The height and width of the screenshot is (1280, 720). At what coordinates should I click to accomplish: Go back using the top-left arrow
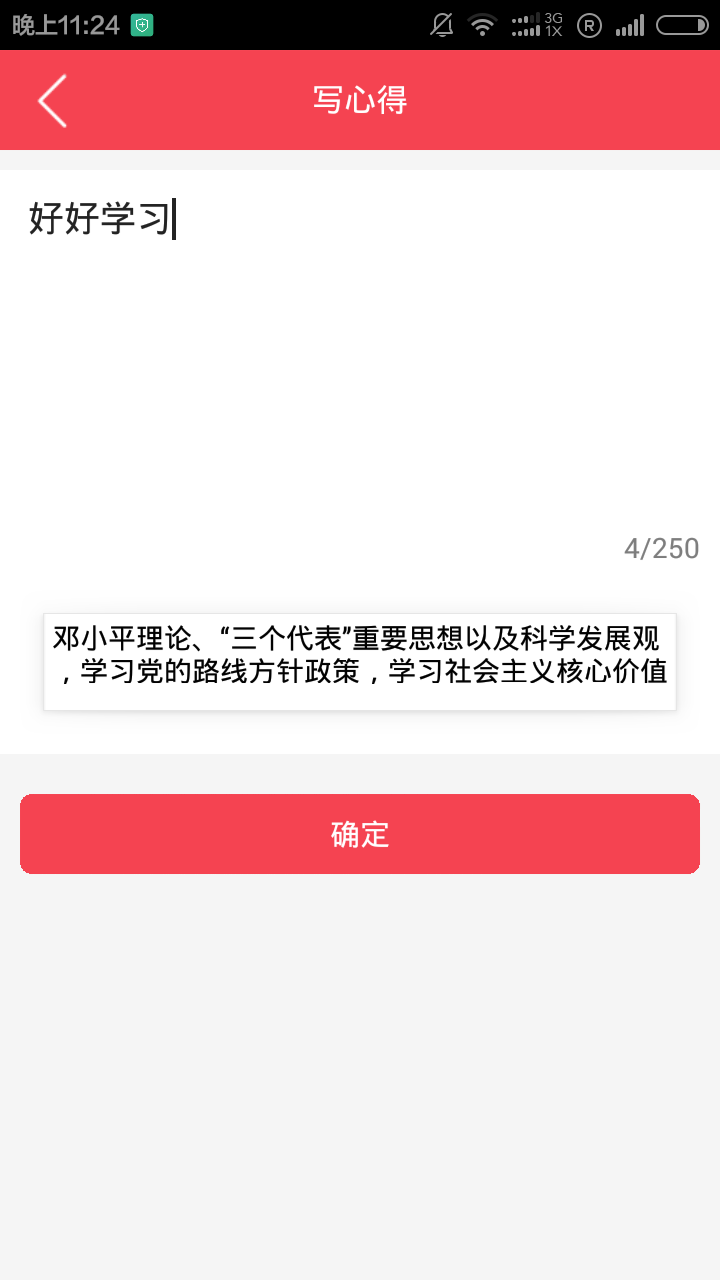52,100
